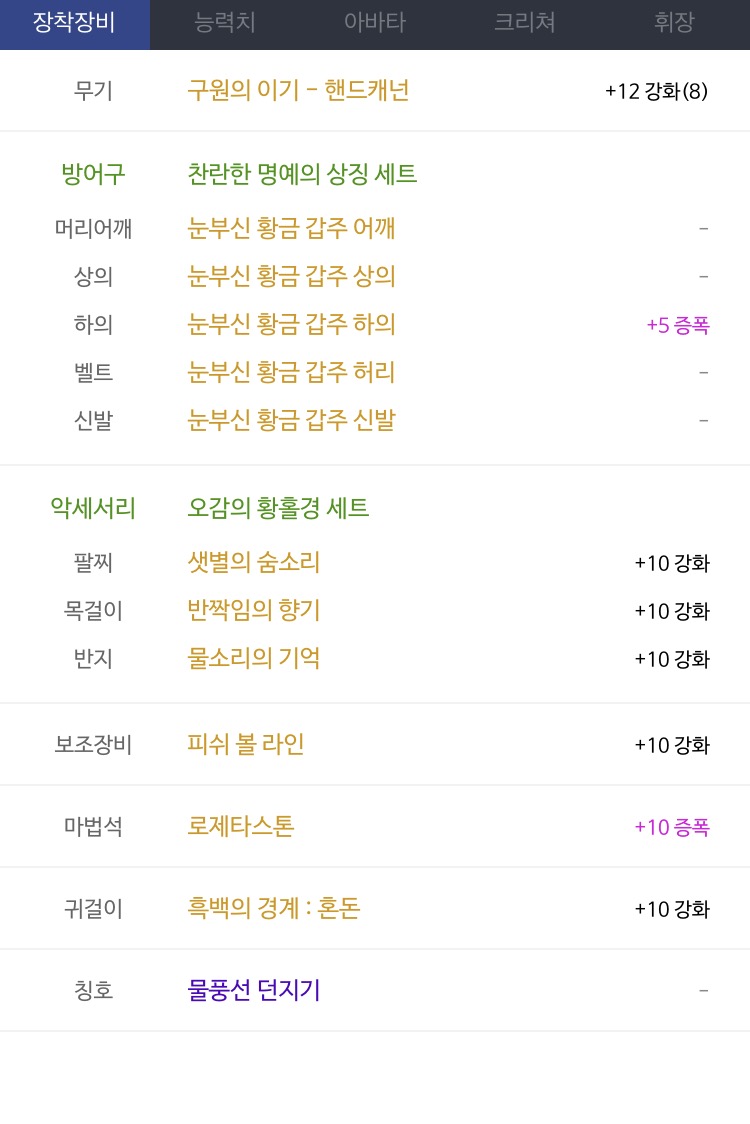
Task: Open title 물풍선 던지기
Action: click(x=253, y=990)
